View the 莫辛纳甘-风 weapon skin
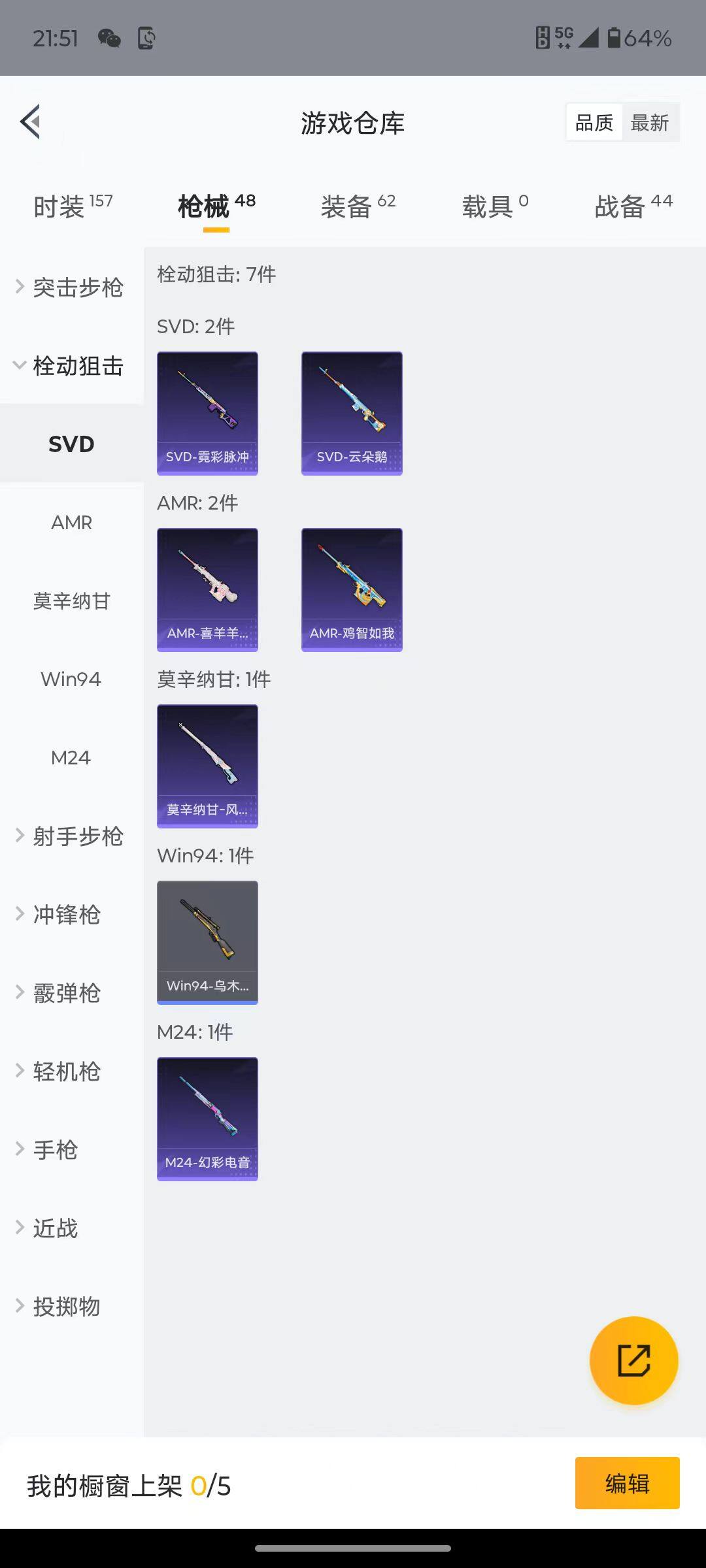Screen dimensions: 706x1568 (207, 766)
